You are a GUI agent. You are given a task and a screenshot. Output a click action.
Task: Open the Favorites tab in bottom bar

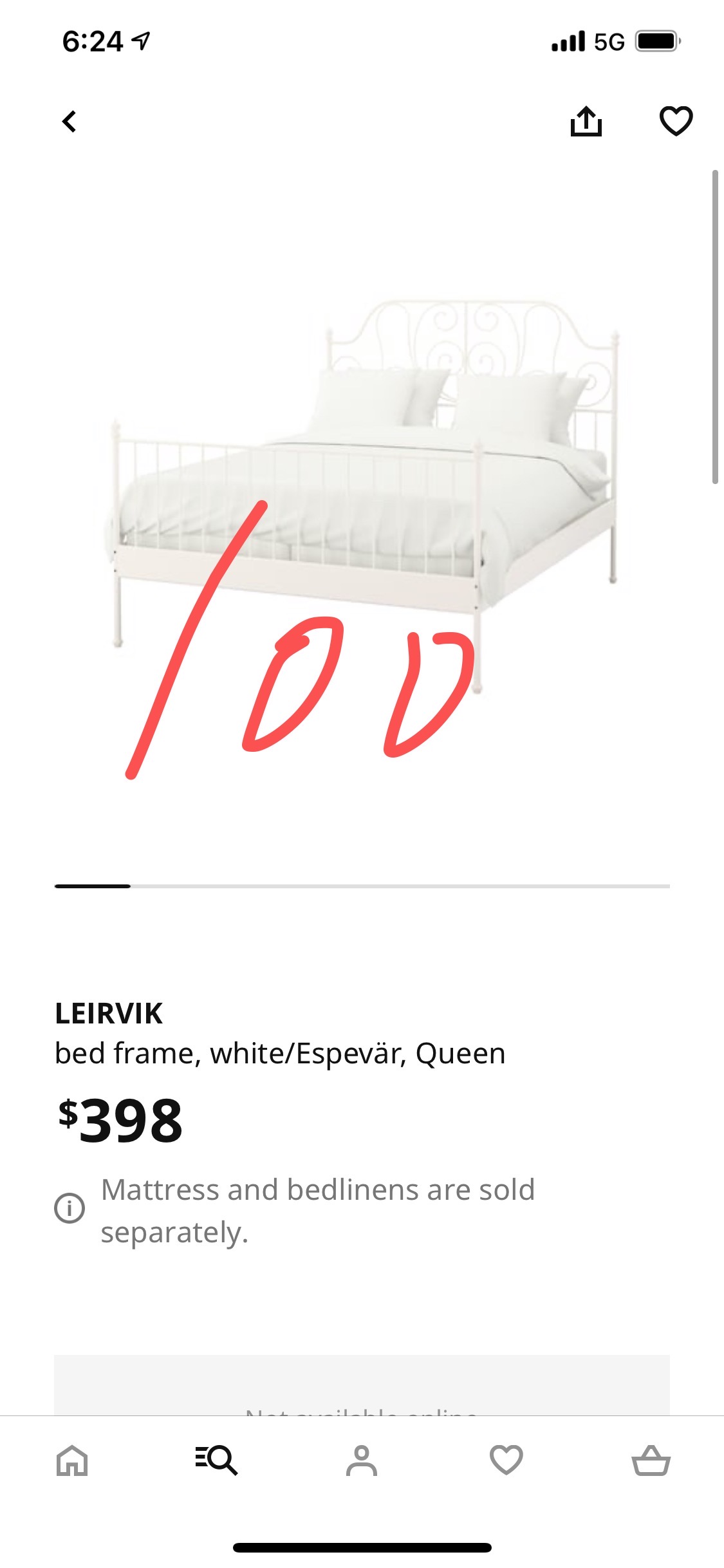506,1460
